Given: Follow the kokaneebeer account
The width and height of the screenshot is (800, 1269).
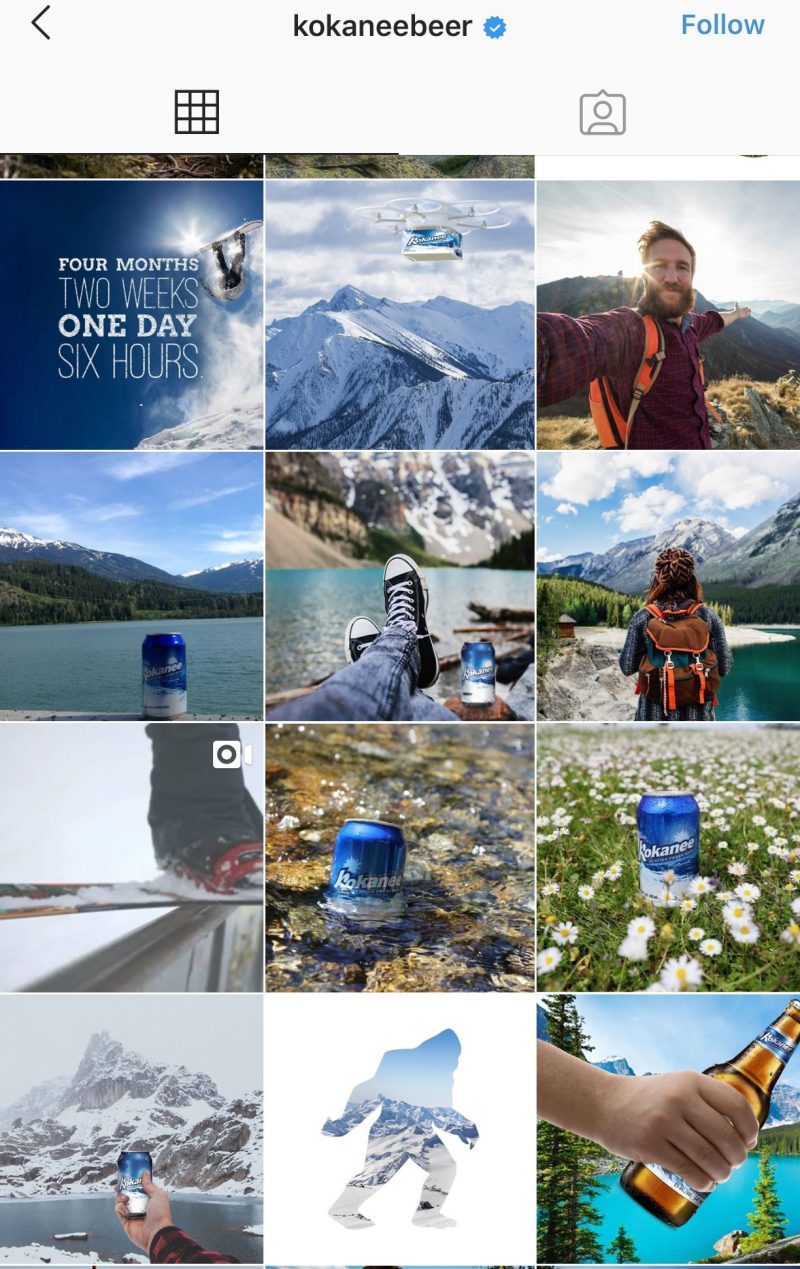Looking at the screenshot, I should [x=722, y=25].
